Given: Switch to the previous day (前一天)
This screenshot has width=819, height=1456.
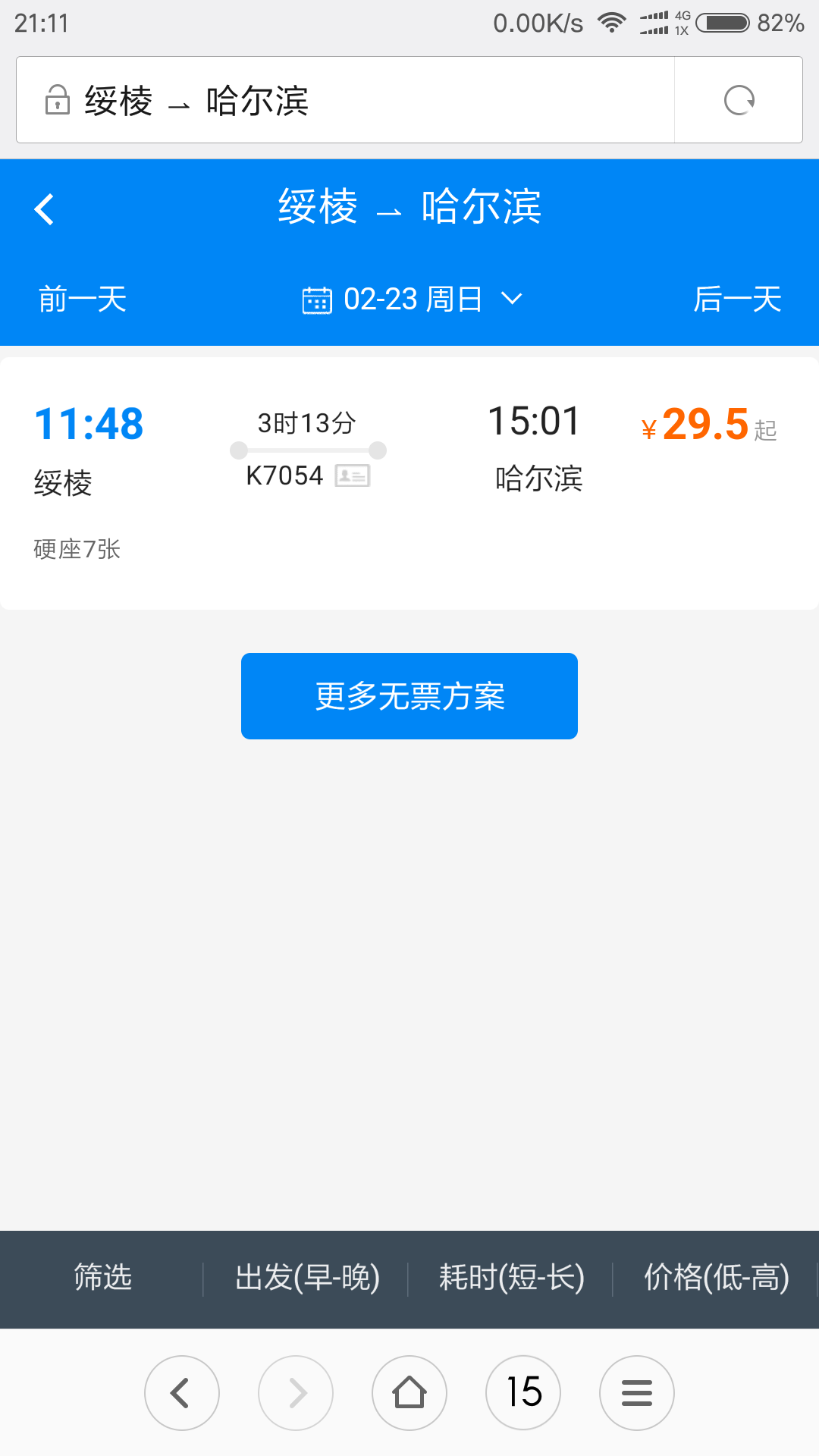Looking at the screenshot, I should [x=83, y=299].
